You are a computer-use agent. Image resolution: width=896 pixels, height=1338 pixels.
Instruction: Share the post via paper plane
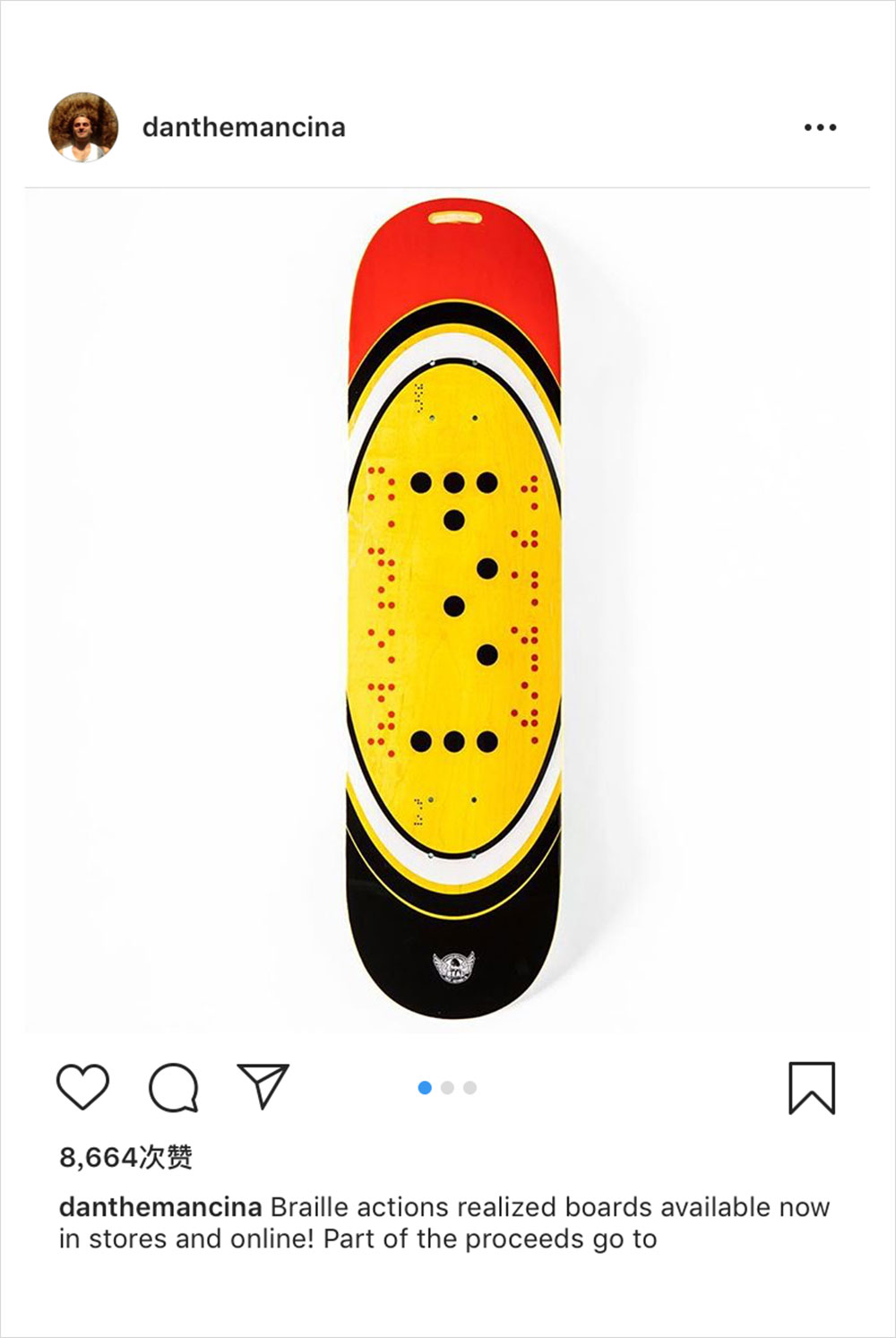[263, 1086]
